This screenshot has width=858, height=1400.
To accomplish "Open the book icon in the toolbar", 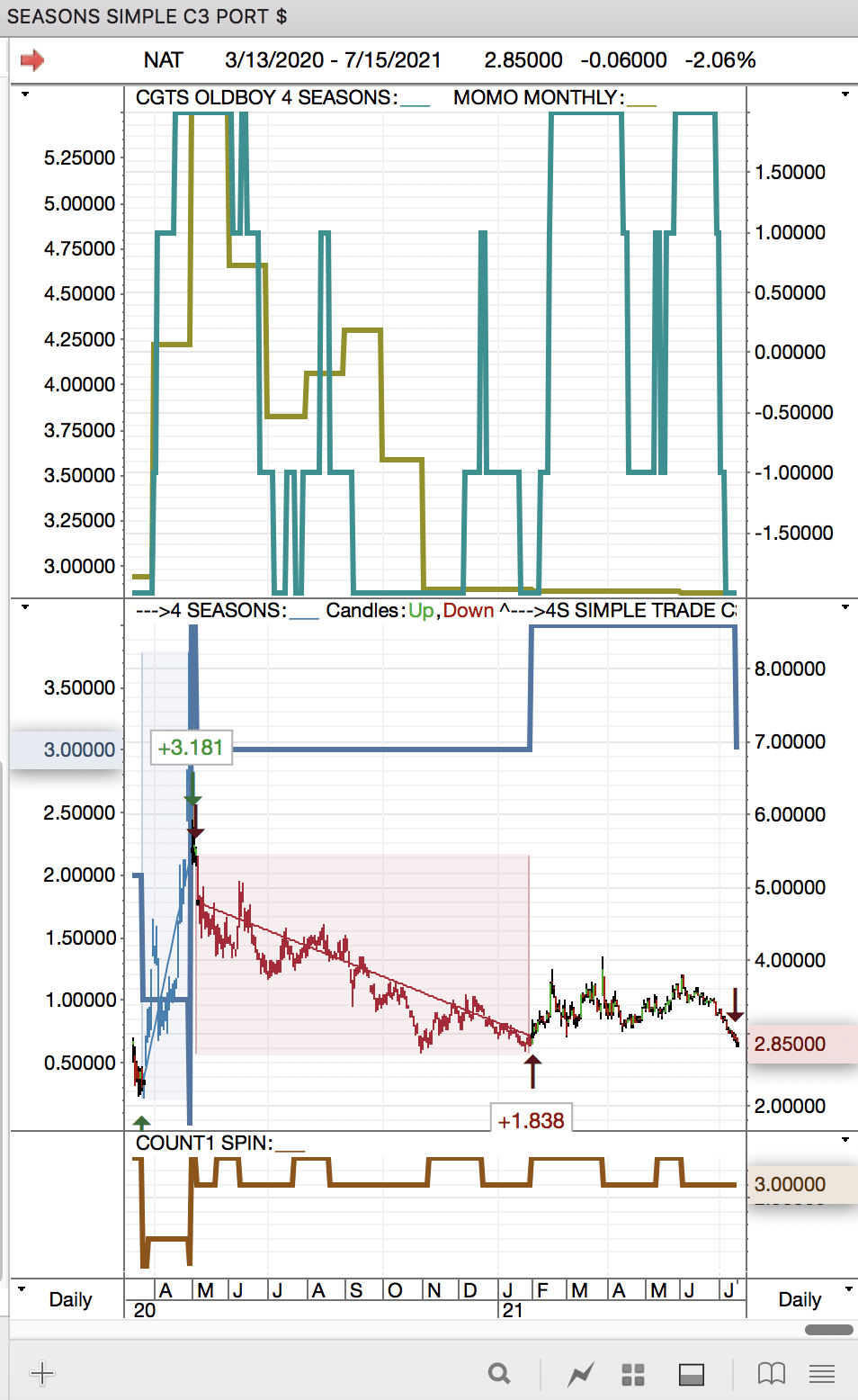I will 771,1373.
